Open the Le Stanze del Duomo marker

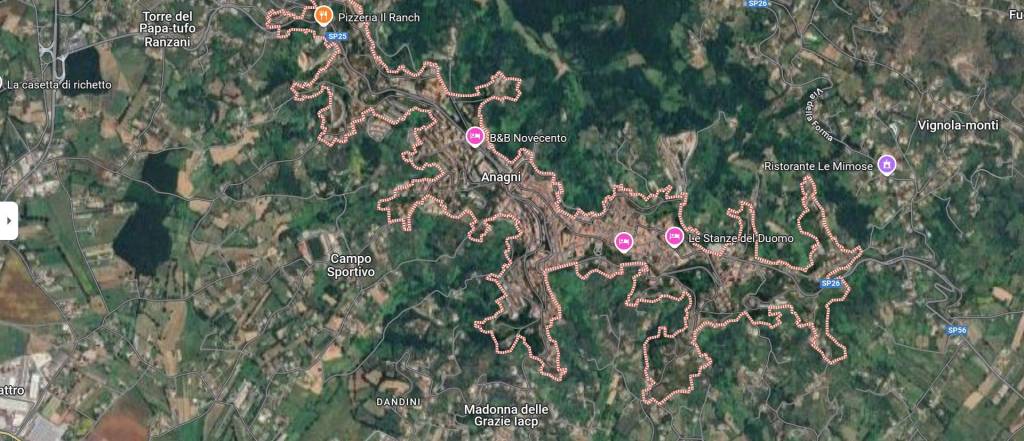(675, 238)
